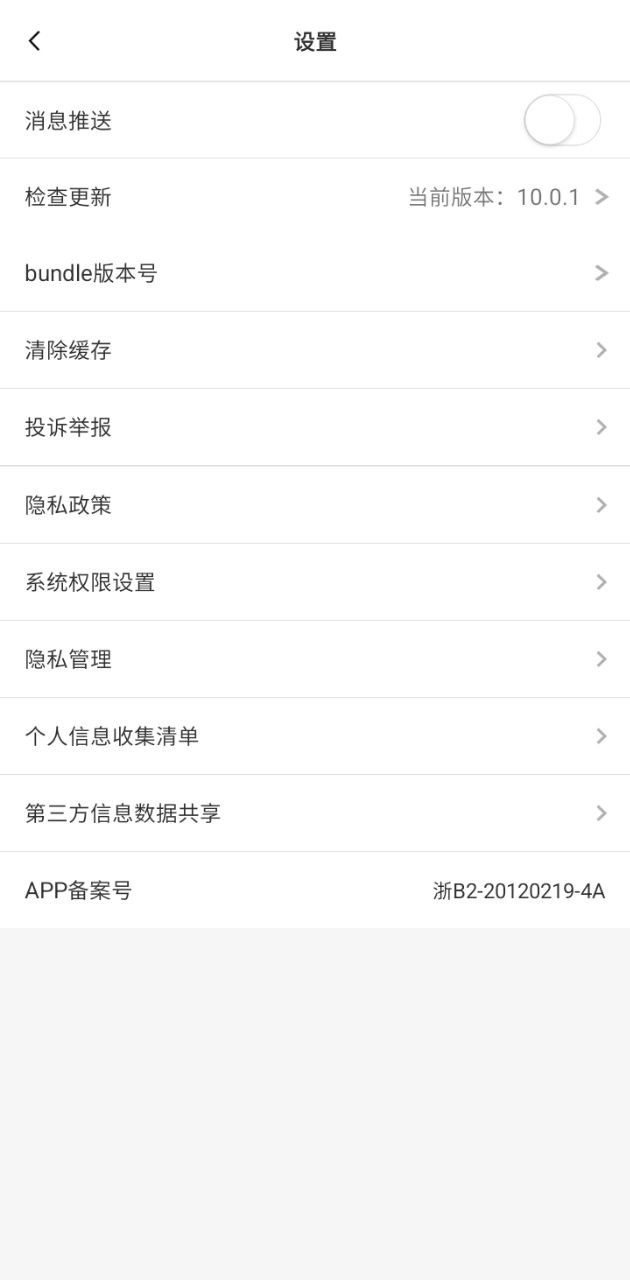Open 投诉举报
Image resolution: width=630 pixels, height=1280 pixels.
(x=315, y=427)
